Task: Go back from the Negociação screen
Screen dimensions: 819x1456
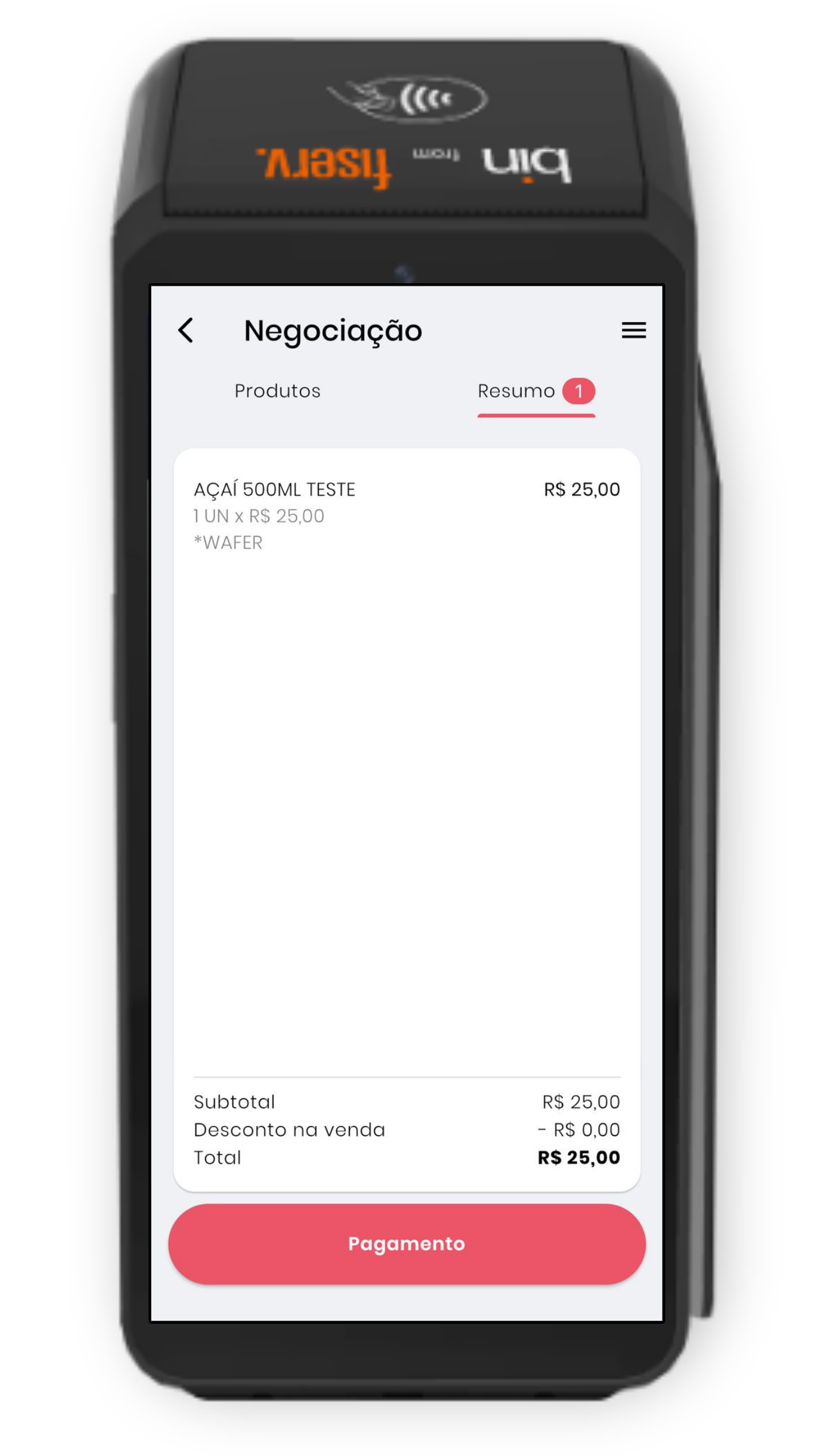Action: pyautogui.click(x=186, y=331)
